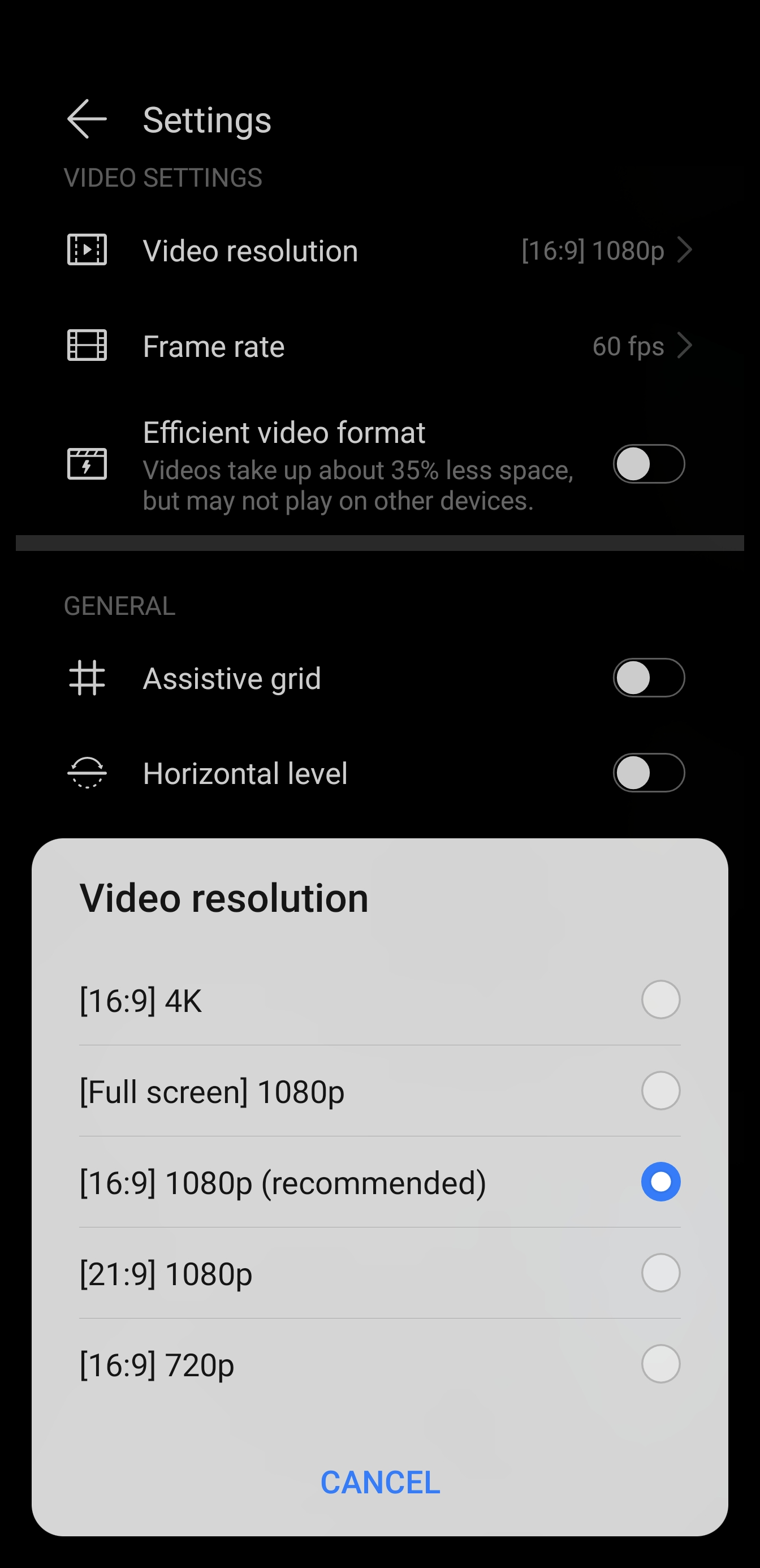The image size is (760, 1568).
Task: Select [16:9] 720p resolution
Action: pos(379,1364)
